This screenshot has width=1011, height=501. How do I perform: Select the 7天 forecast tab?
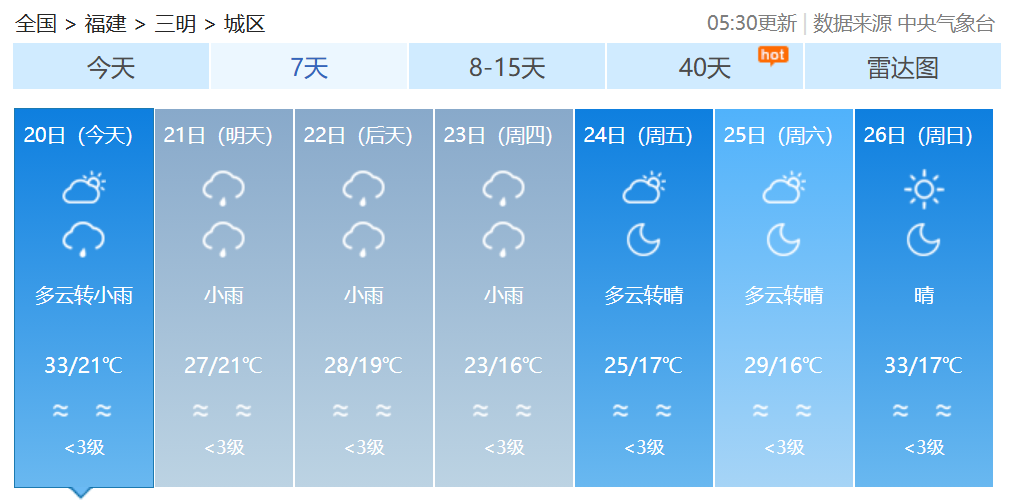click(x=309, y=68)
